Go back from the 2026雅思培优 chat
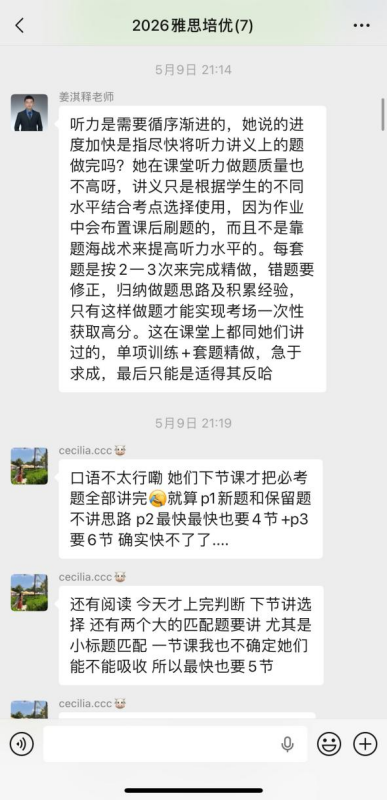Image resolution: width=387 pixels, height=800 pixels. tap(19, 26)
